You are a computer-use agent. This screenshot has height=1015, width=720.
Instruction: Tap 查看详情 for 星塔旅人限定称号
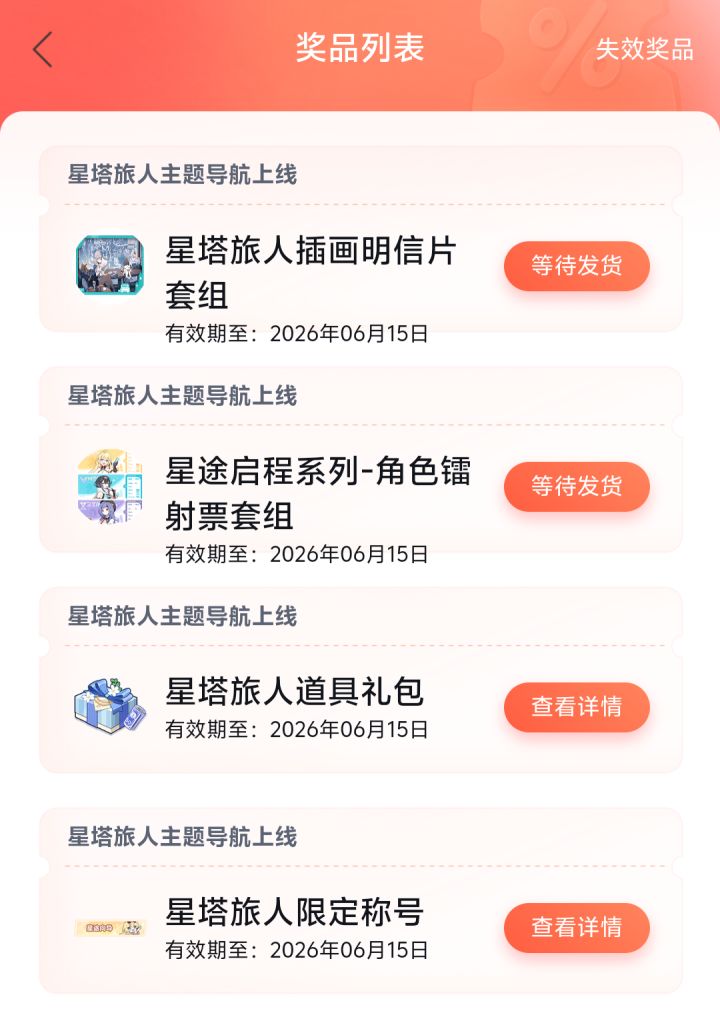point(576,928)
